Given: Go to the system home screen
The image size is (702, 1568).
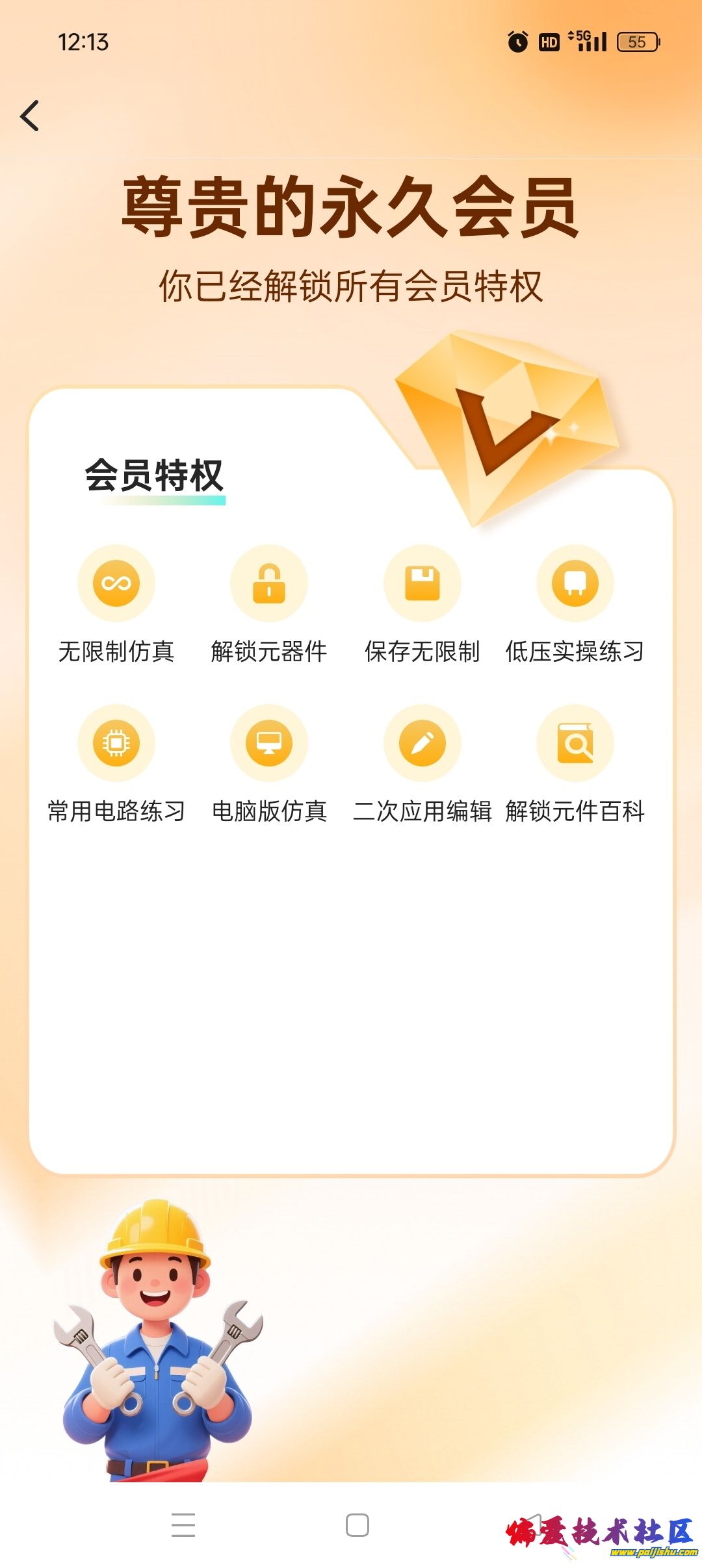Looking at the screenshot, I should click(357, 1524).
